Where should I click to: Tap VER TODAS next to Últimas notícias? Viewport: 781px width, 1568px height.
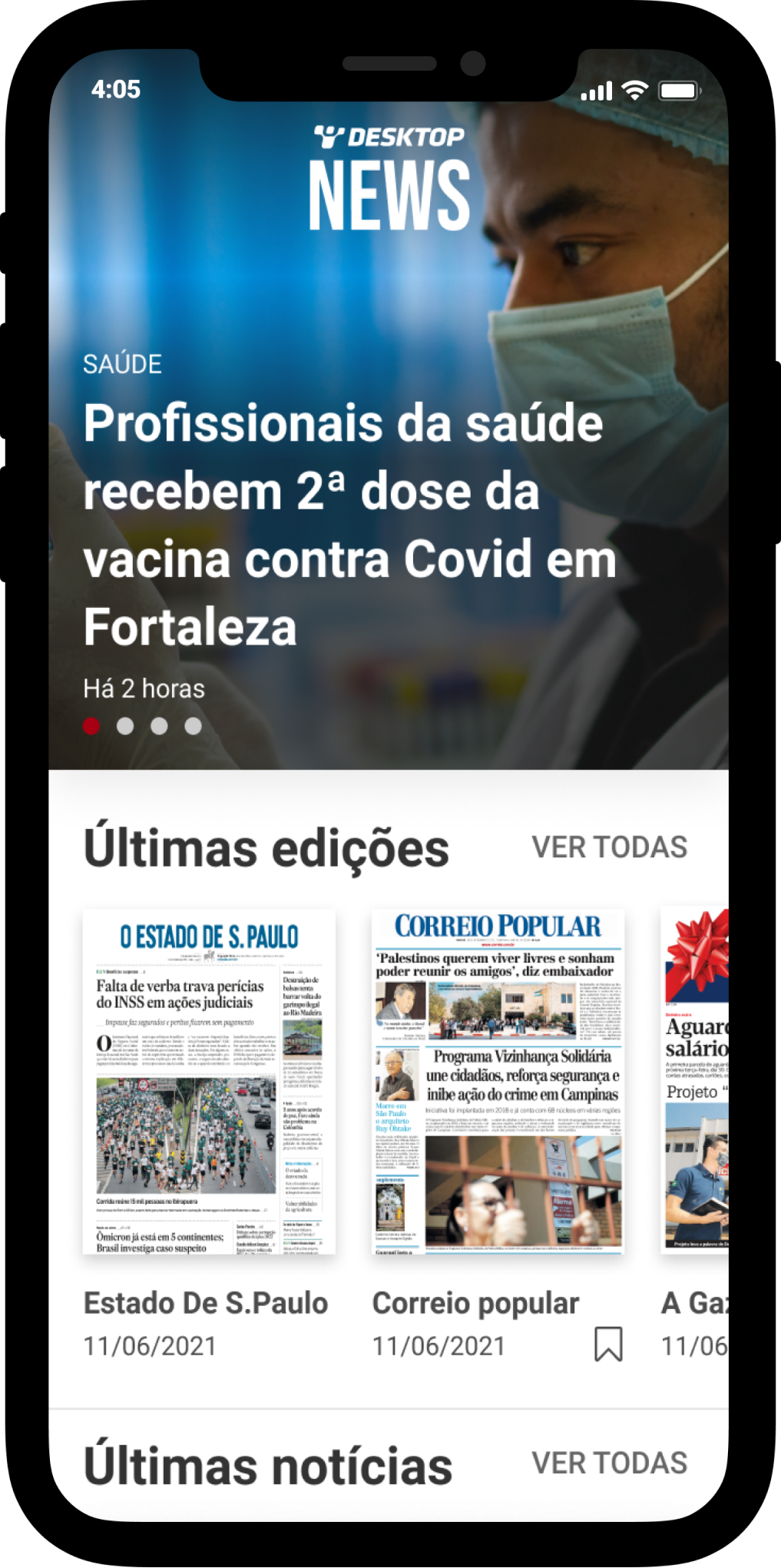tap(609, 1464)
